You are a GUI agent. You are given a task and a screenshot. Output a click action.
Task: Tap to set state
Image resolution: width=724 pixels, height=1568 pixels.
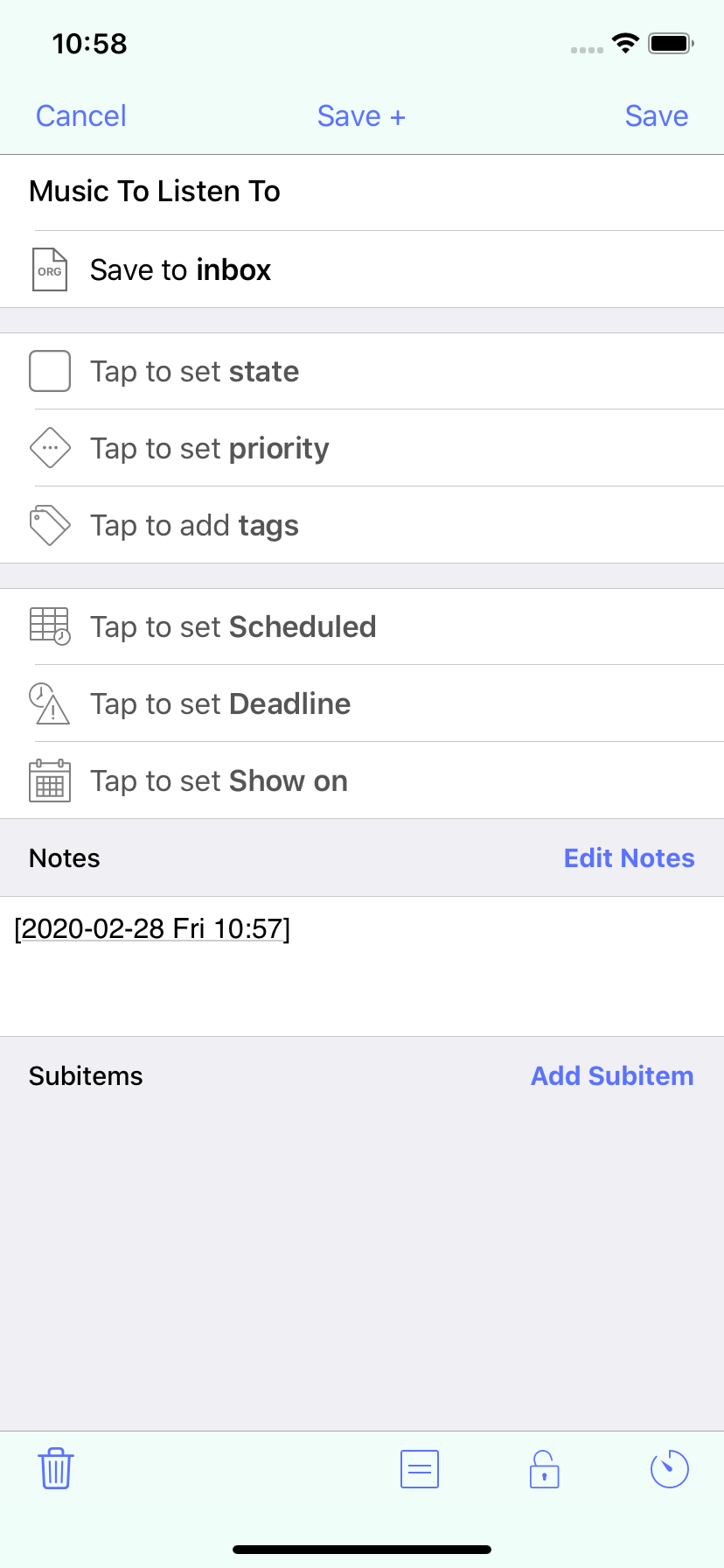(x=362, y=371)
